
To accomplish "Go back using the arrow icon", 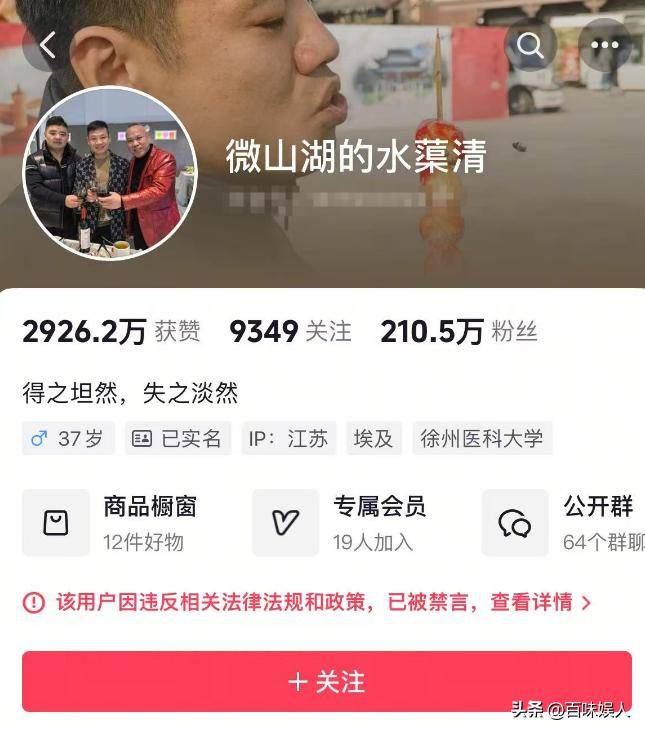I will [47, 45].
